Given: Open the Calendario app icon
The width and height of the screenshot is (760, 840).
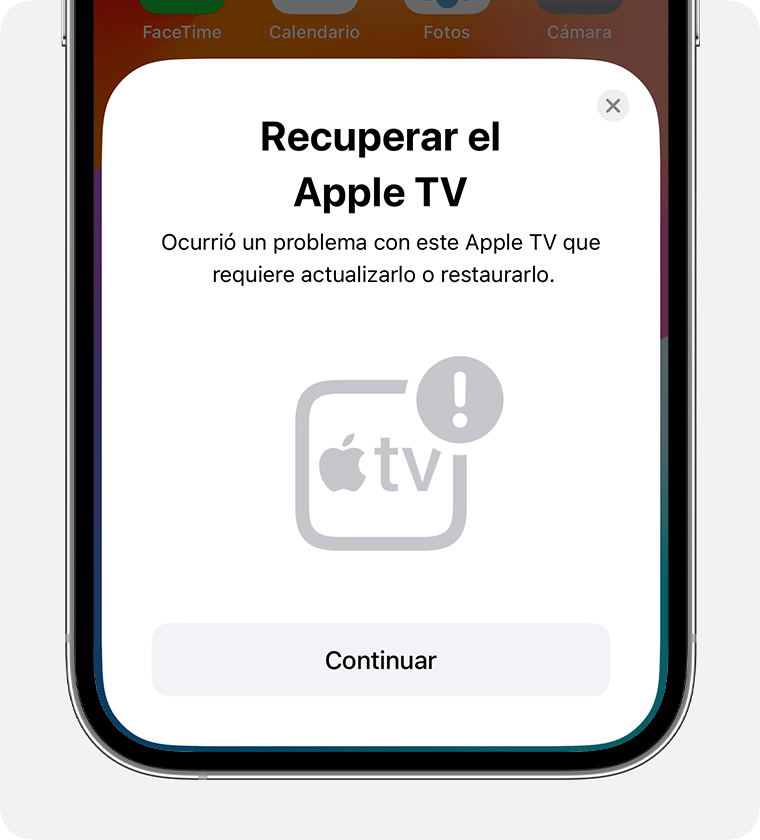Looking at the screenshot, I should tap(313, 7).
